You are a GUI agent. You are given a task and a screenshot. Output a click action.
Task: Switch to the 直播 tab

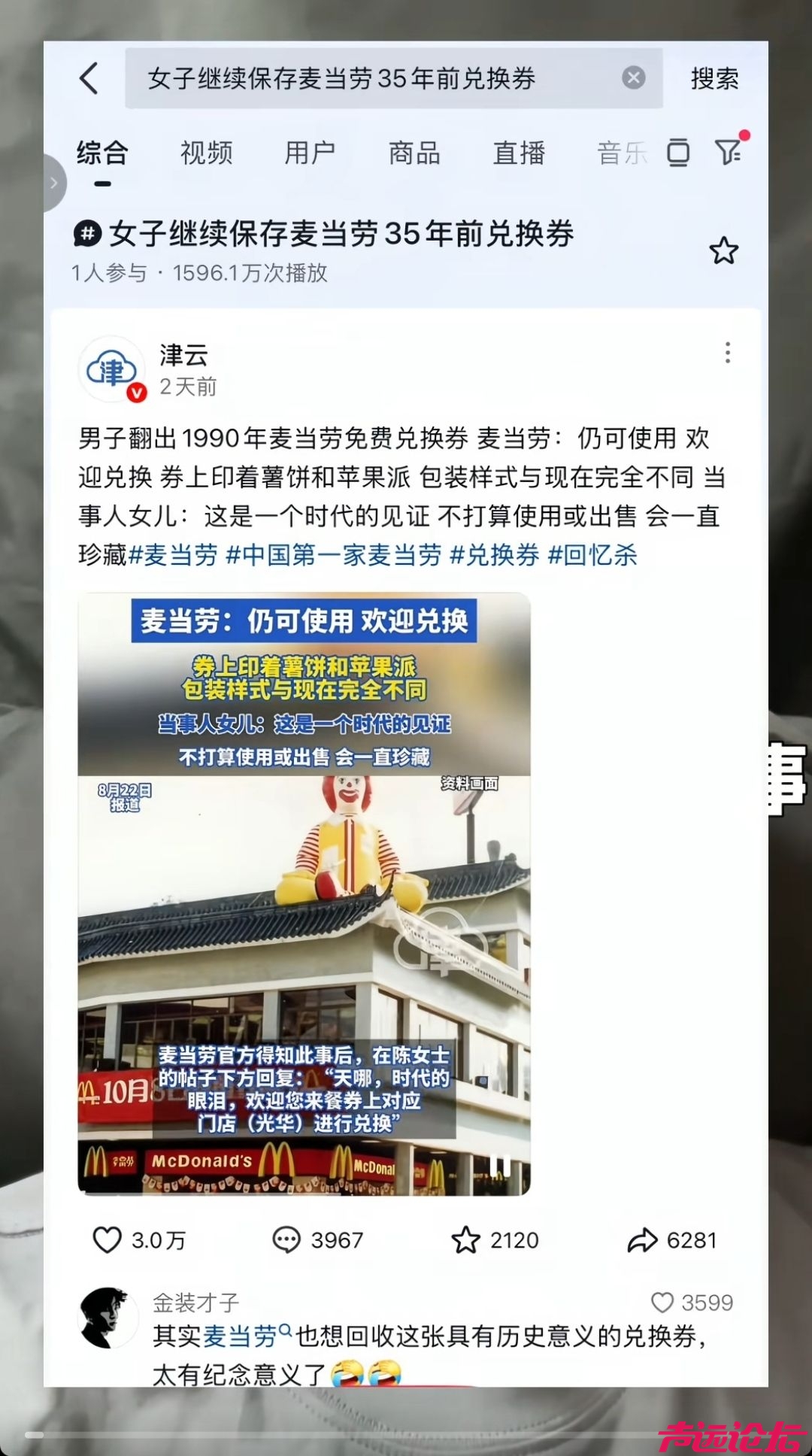click(x=519, y=153)
